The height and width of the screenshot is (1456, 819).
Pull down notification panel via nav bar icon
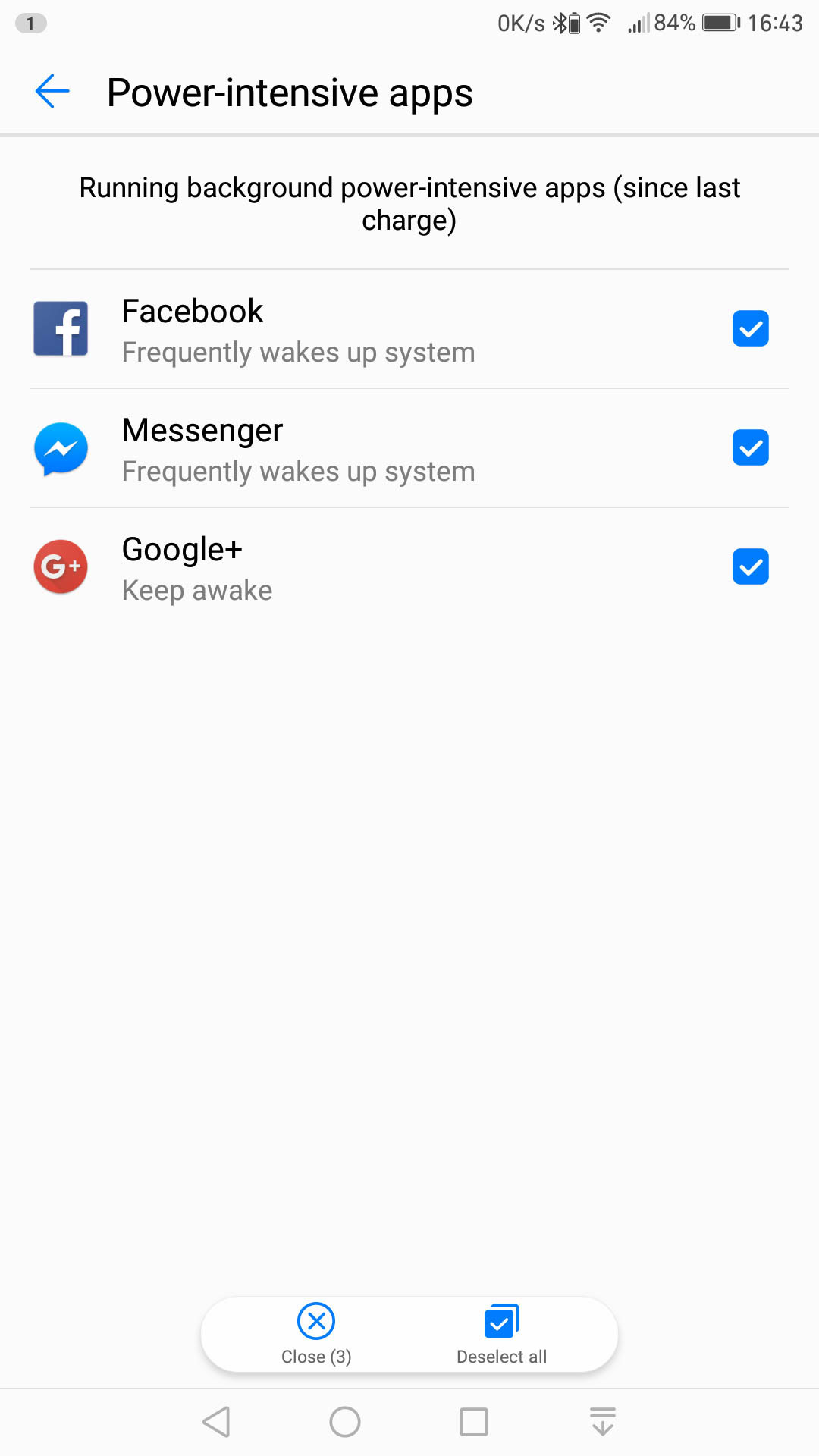(602, 1422)
